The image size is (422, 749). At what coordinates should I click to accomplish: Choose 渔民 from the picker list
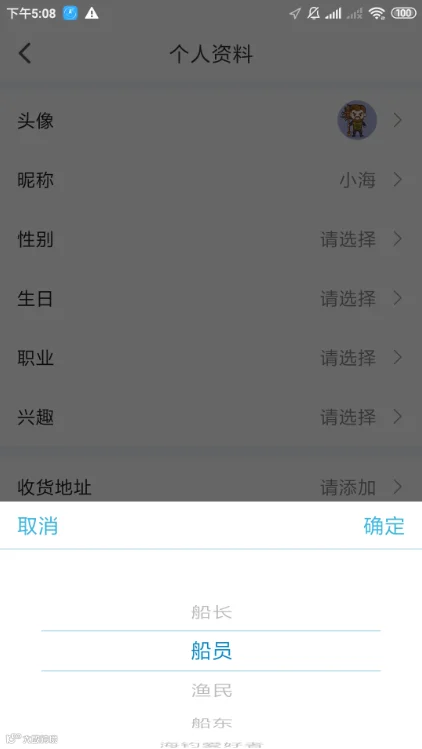click(x=211, y=690)
